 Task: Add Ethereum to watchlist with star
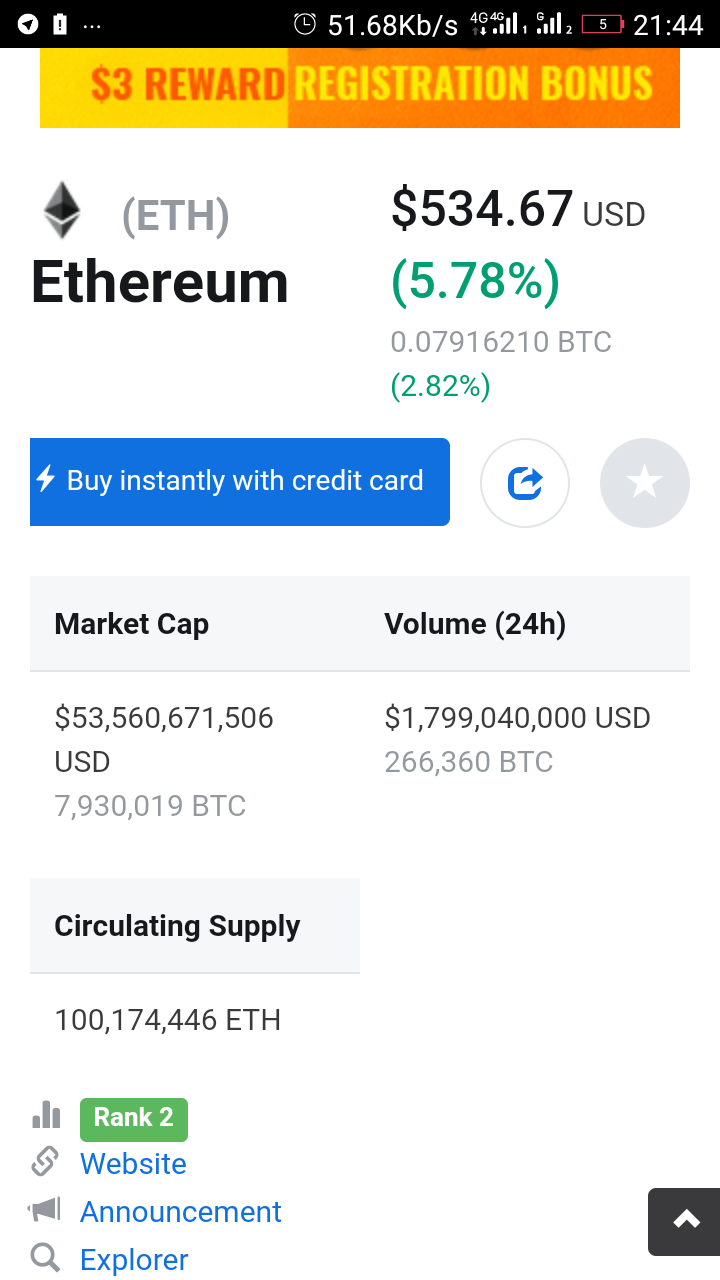(644, 483)
